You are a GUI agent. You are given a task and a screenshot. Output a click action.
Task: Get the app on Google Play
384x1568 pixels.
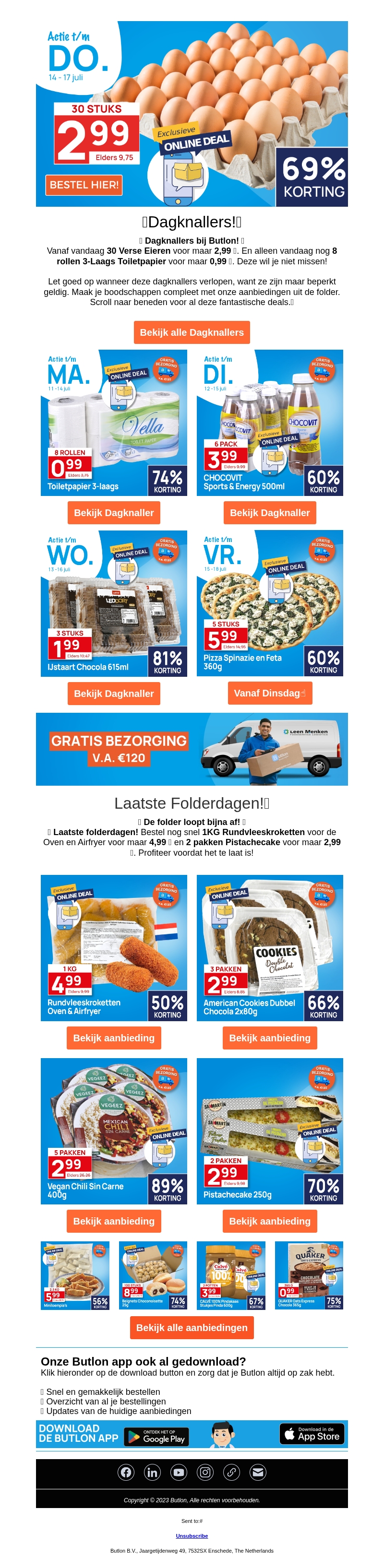(156, 1437)
